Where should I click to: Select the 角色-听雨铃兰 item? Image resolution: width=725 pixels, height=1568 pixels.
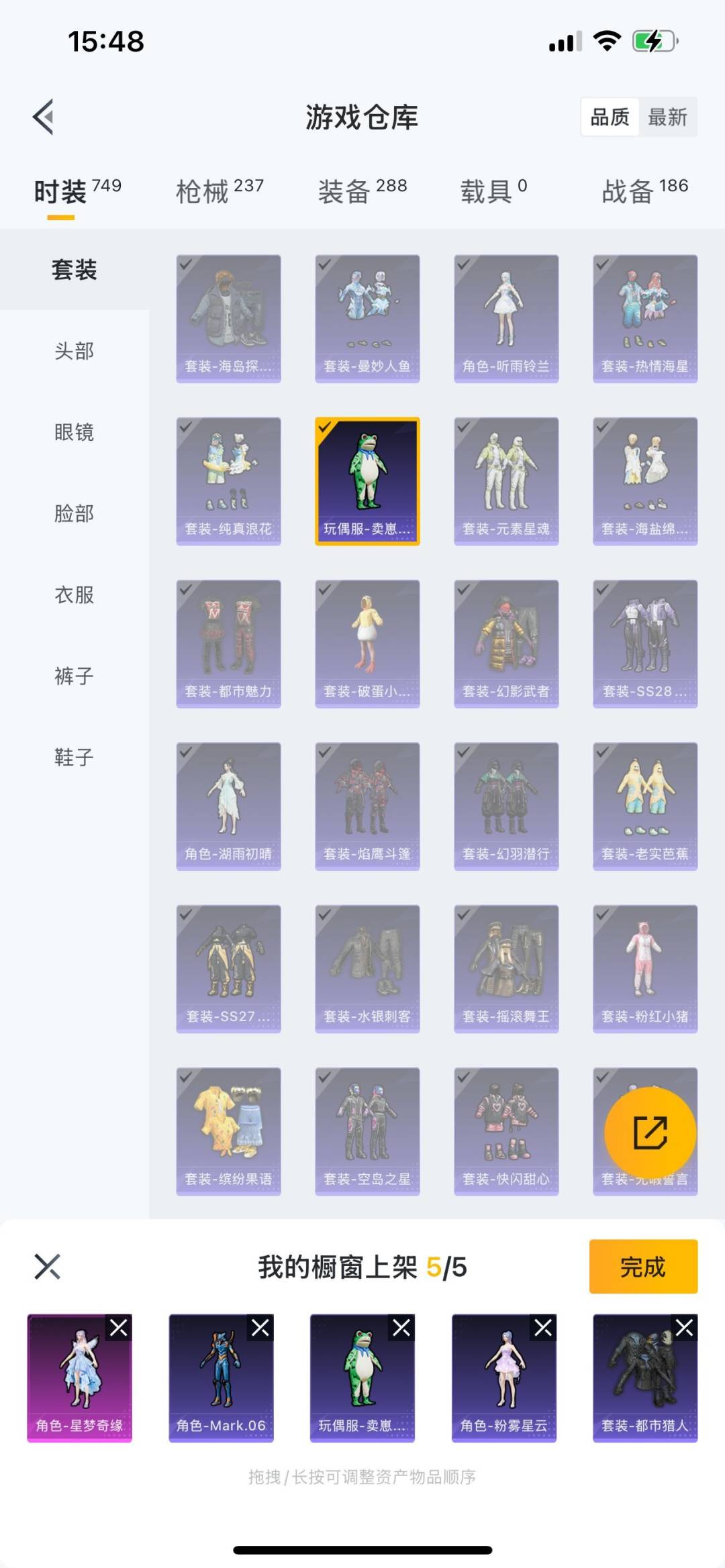(x=506, y=319)
